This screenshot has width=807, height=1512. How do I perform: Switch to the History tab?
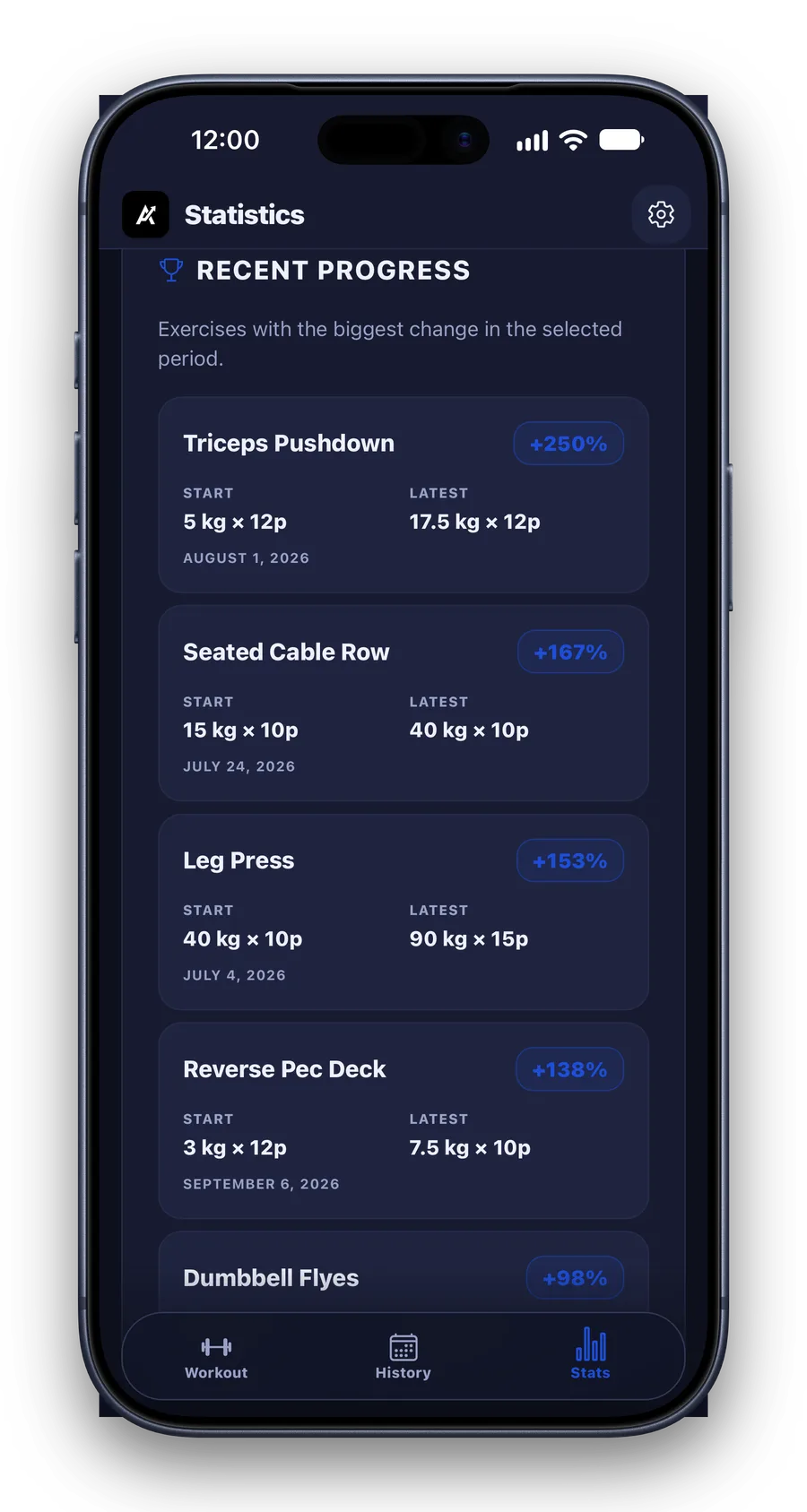coord(403,1357)
